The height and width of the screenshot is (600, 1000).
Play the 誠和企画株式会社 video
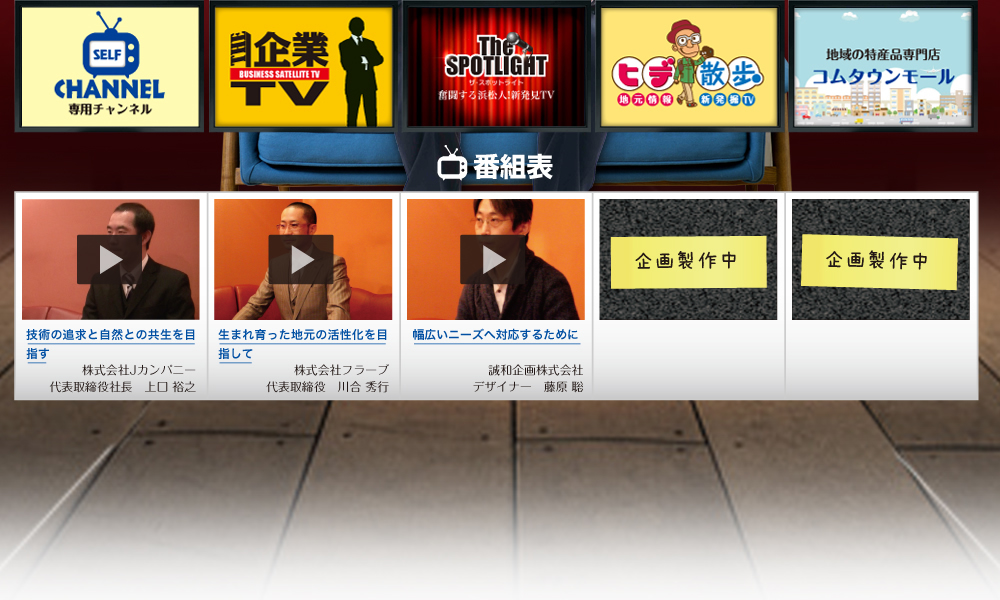point(494,259)
